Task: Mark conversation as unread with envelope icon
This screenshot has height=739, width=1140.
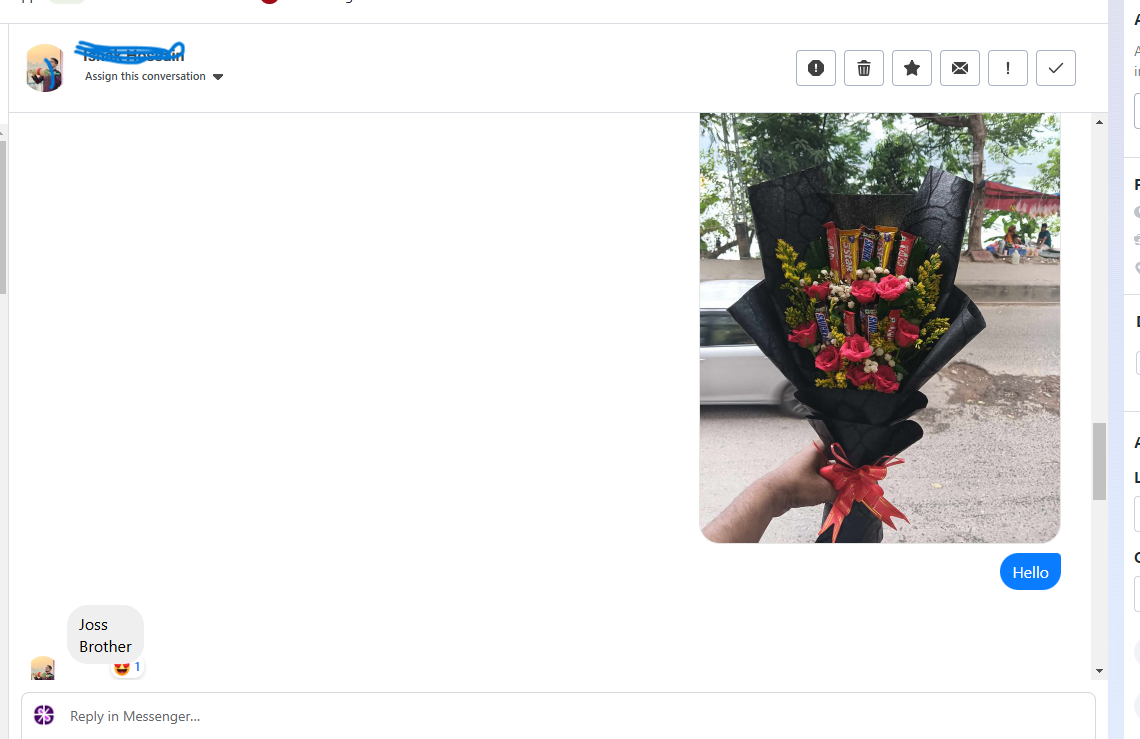Action: [959, 68]
